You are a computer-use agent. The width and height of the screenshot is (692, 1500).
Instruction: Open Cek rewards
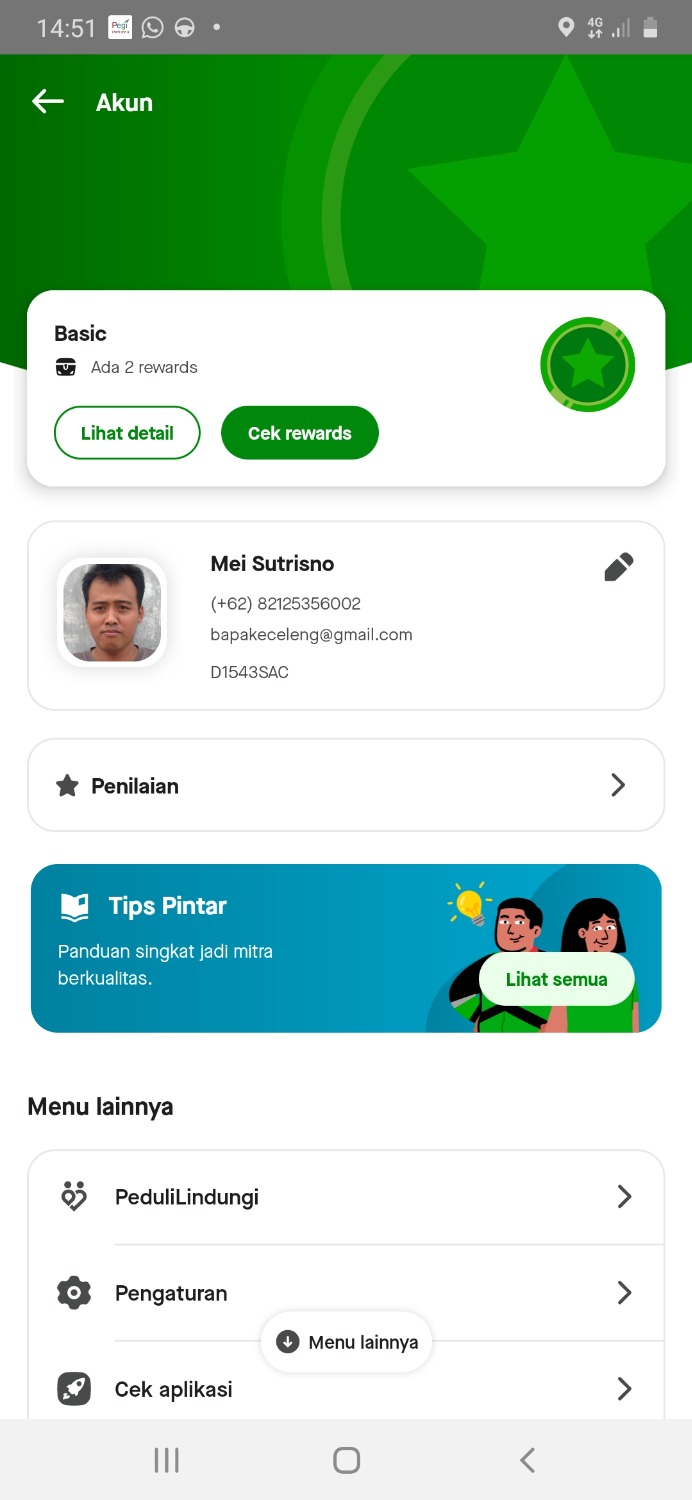(299, 433)
